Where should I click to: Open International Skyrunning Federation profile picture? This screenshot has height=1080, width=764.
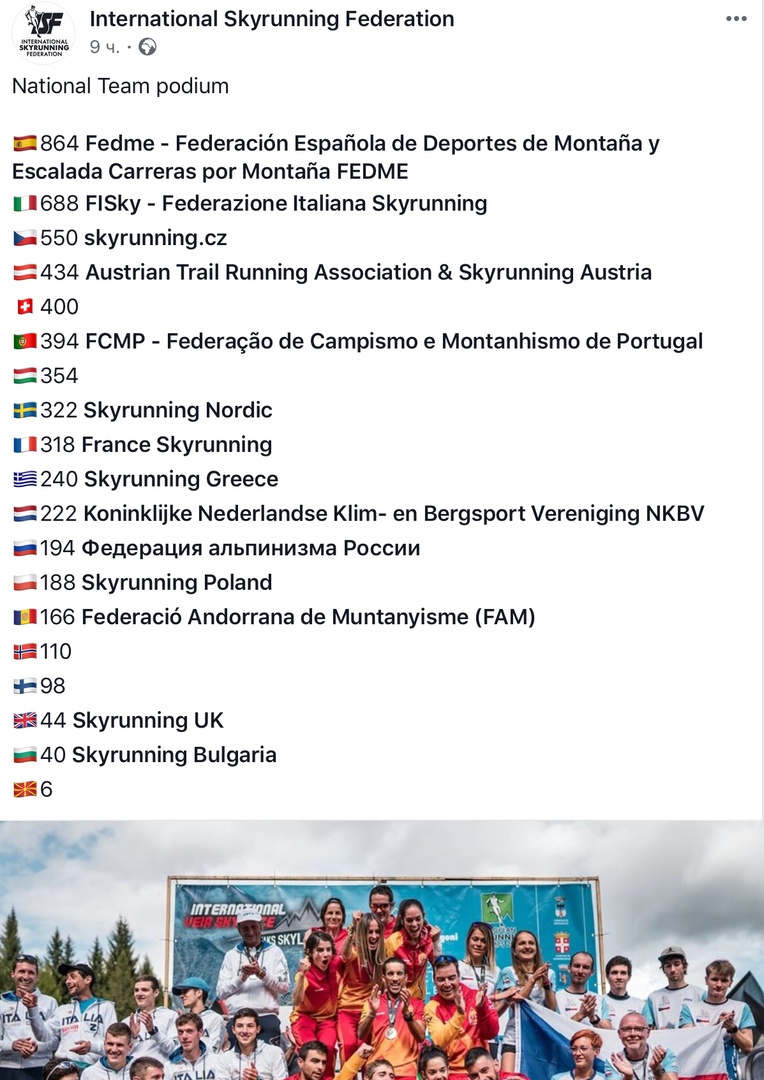click(42, 32)
